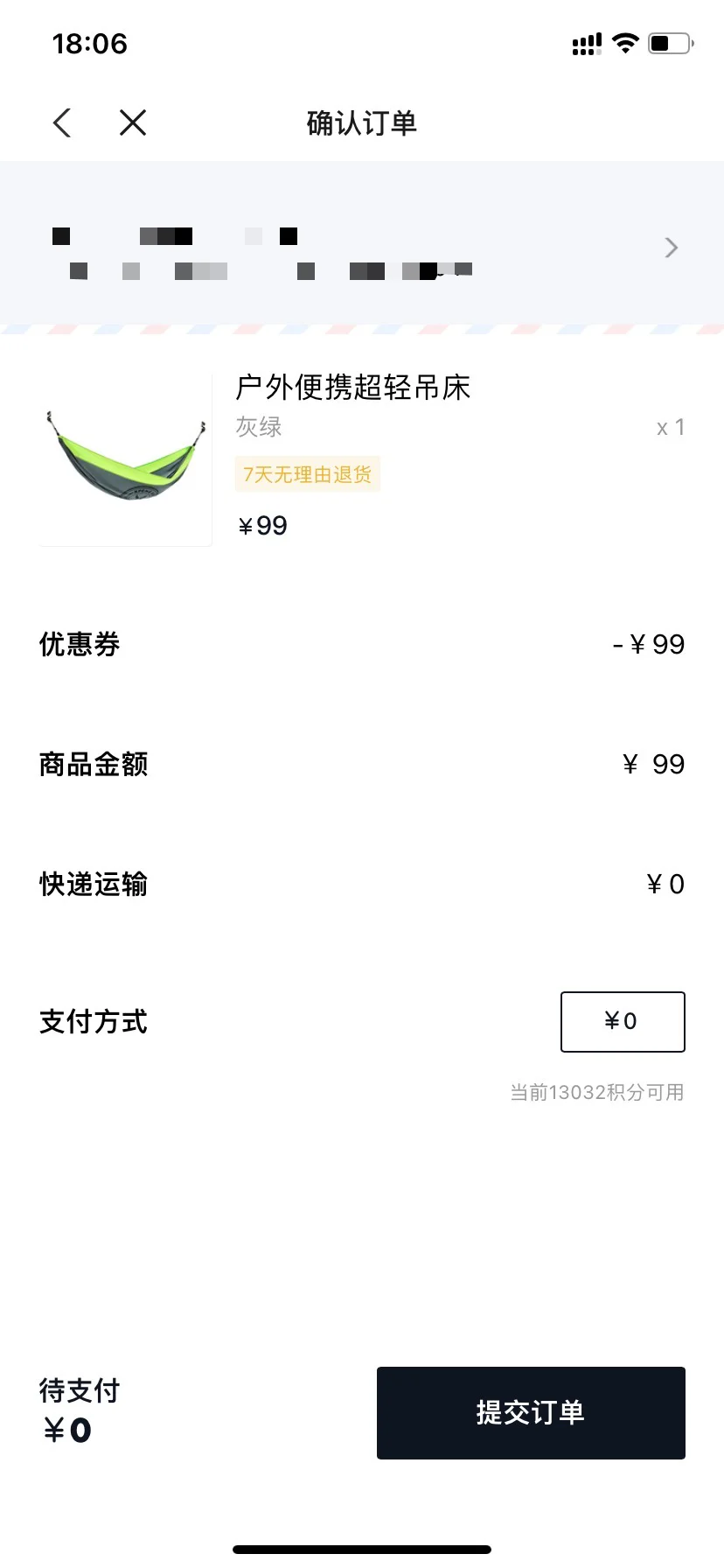
Task: Open the 优惠券 coupon row
Action: pyautogui.click(x=362, y=644)
